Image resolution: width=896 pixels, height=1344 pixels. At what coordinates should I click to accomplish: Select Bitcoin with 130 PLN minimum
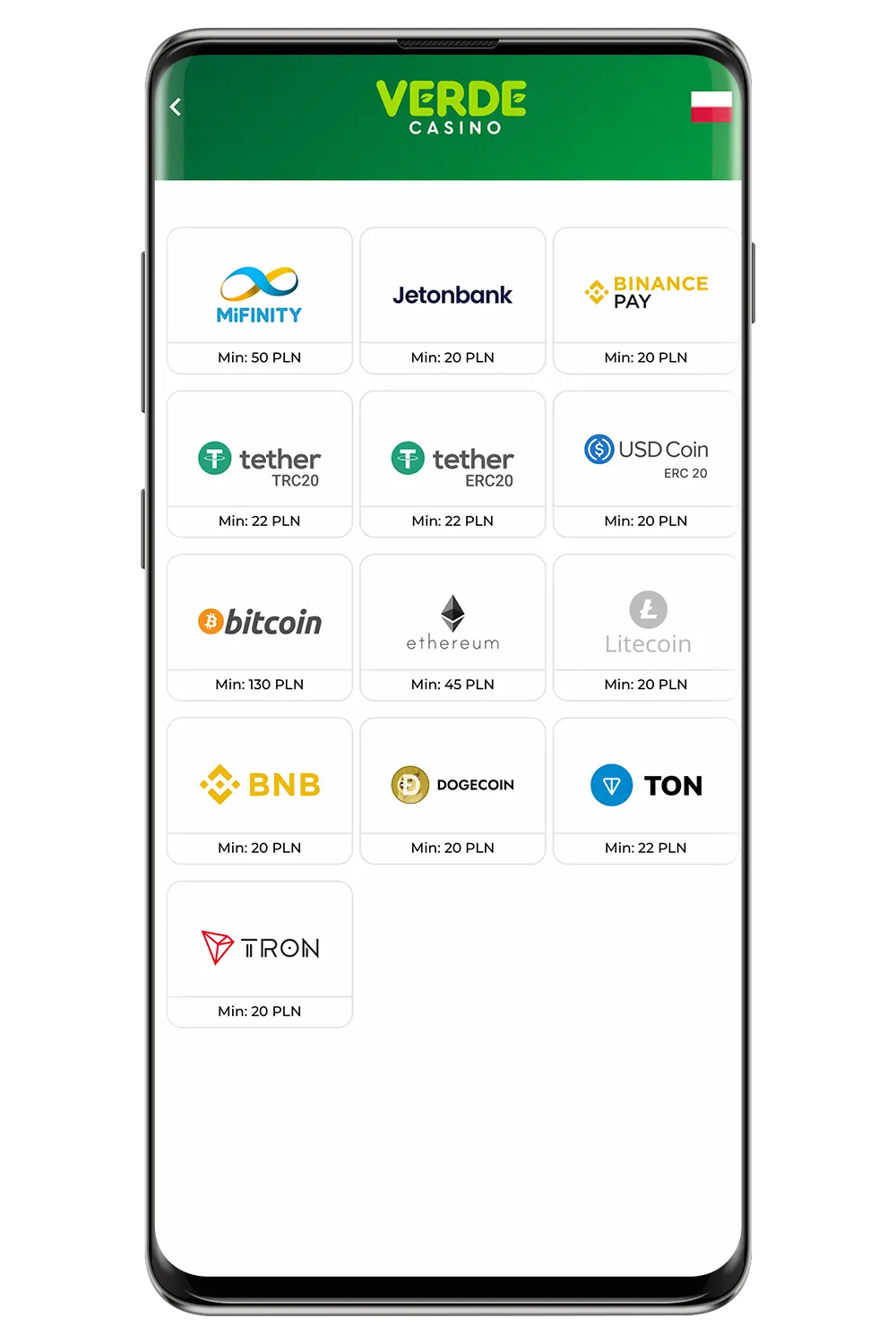point(260,627)
